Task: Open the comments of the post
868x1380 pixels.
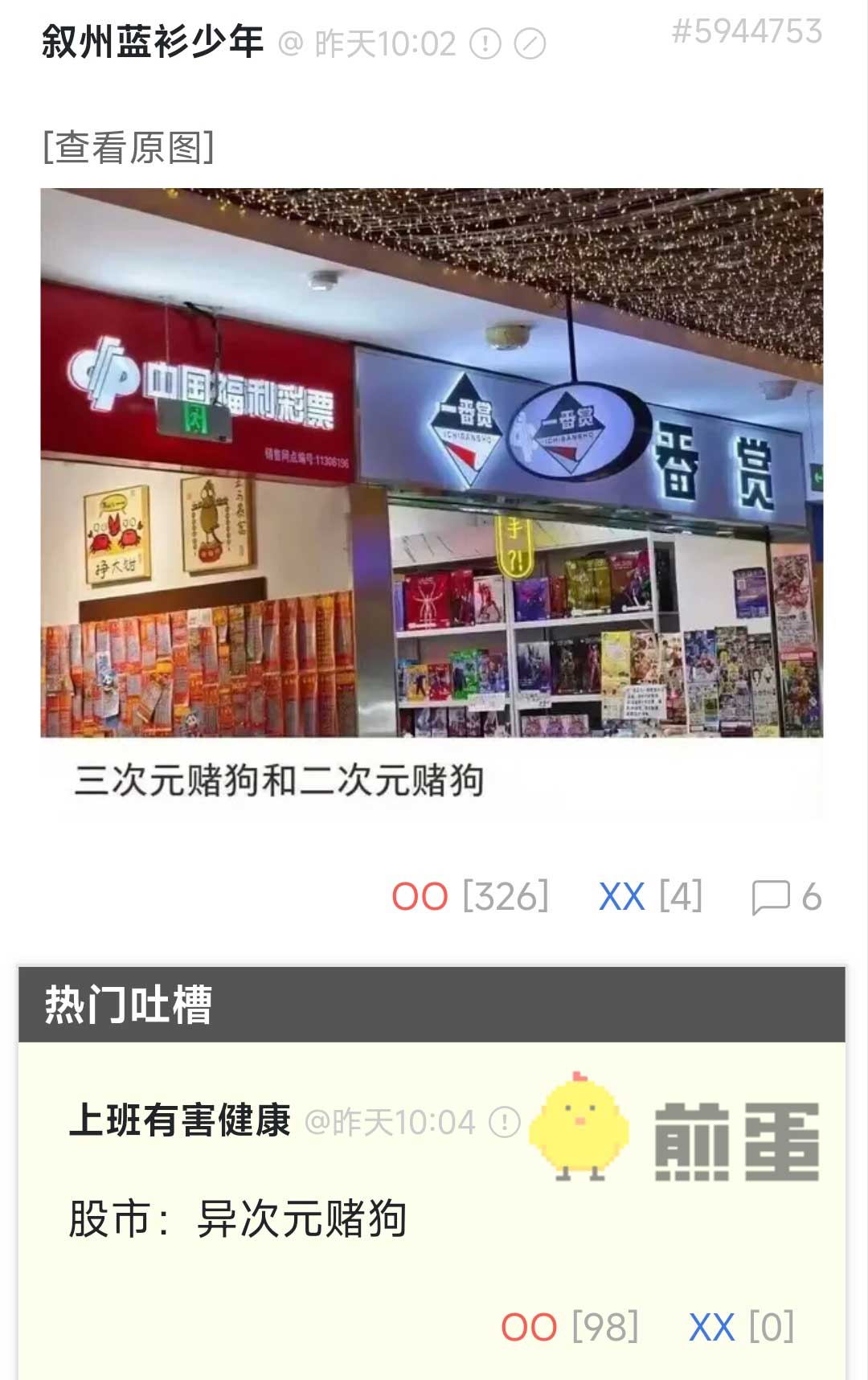Action: click(x=786, y=897)
